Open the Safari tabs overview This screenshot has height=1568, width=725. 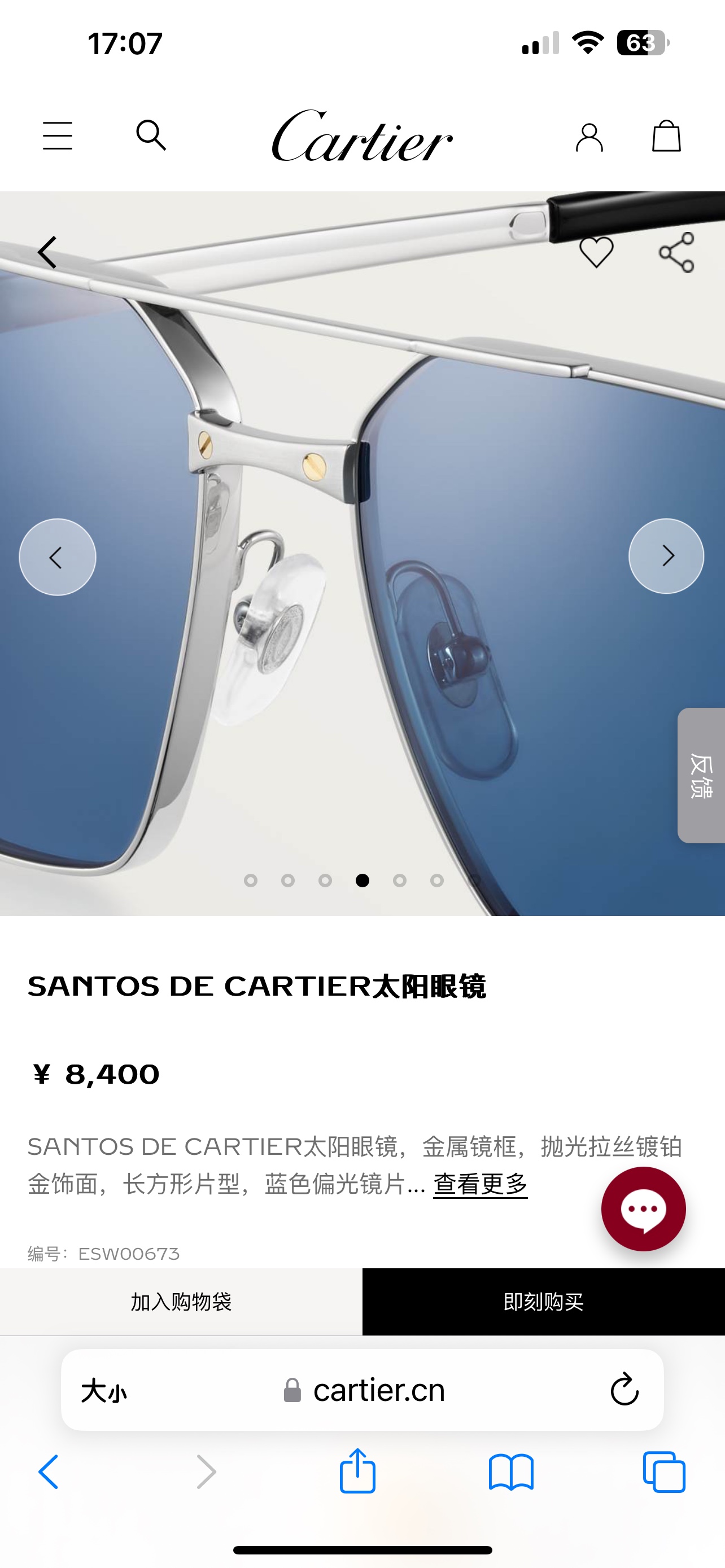pos(664,1473)
